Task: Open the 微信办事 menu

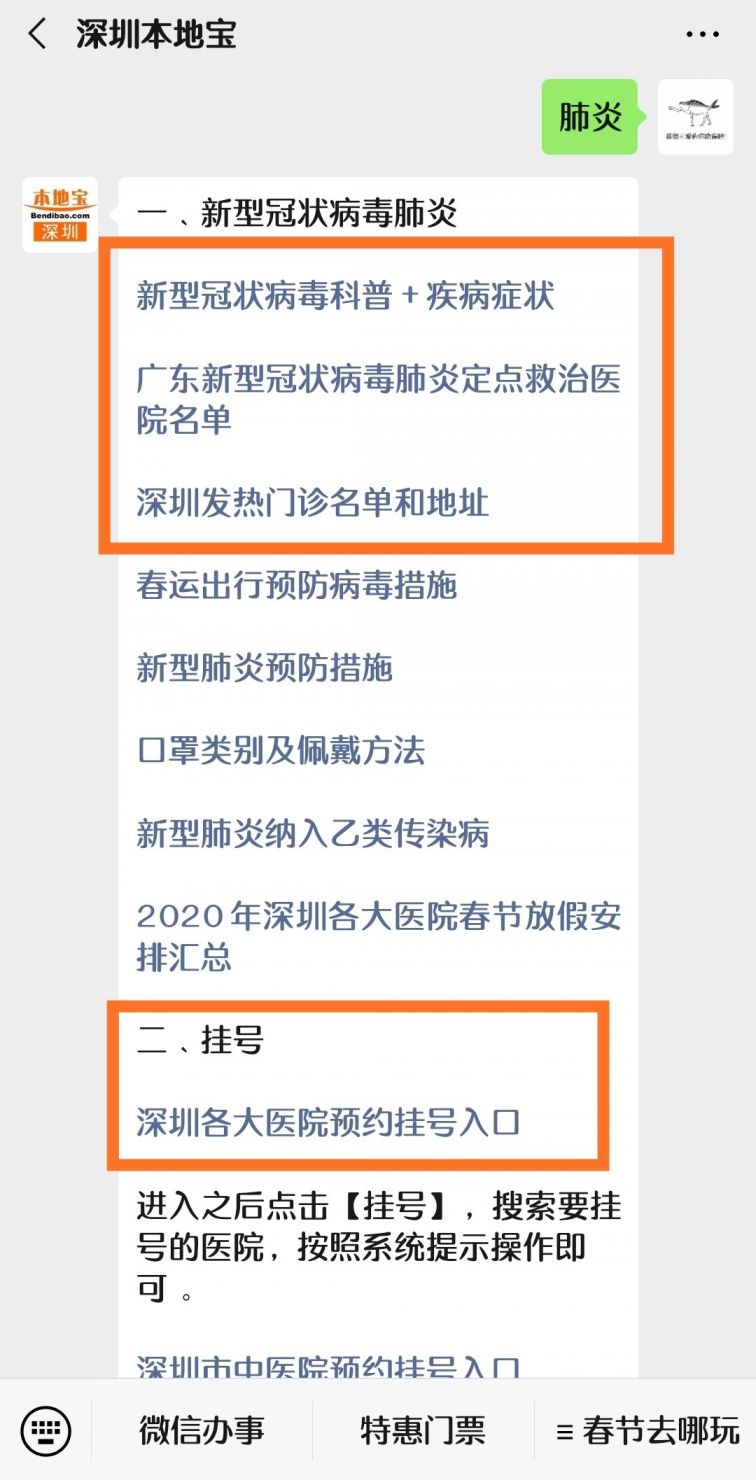Action: 202,1430
